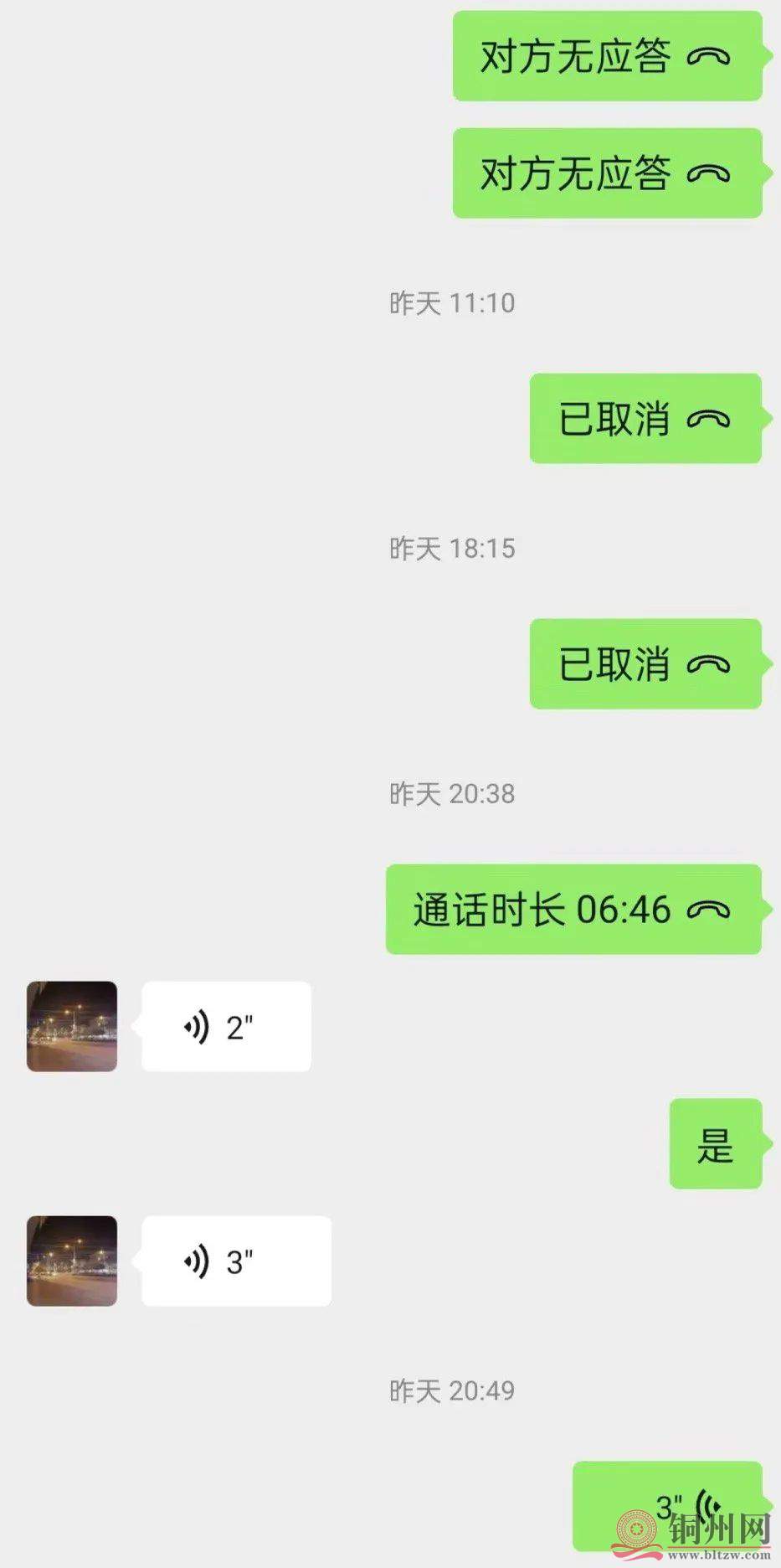Tap the contact's upper avatar thumbnail
The width and height of the screenshot is (781, 1568).
click(x=71, y=1025)
